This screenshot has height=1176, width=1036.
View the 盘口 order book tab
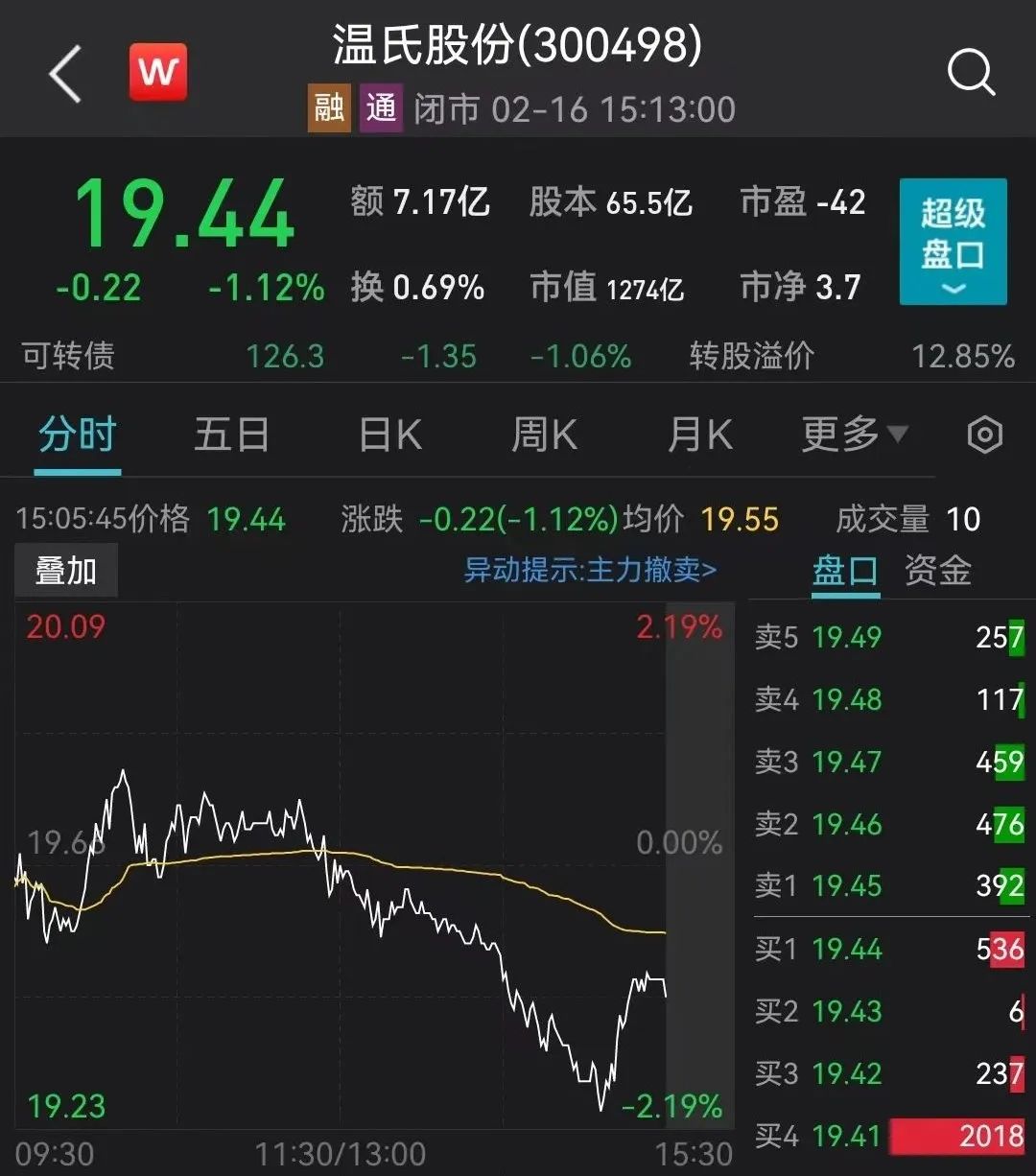(x=845, y=570)
